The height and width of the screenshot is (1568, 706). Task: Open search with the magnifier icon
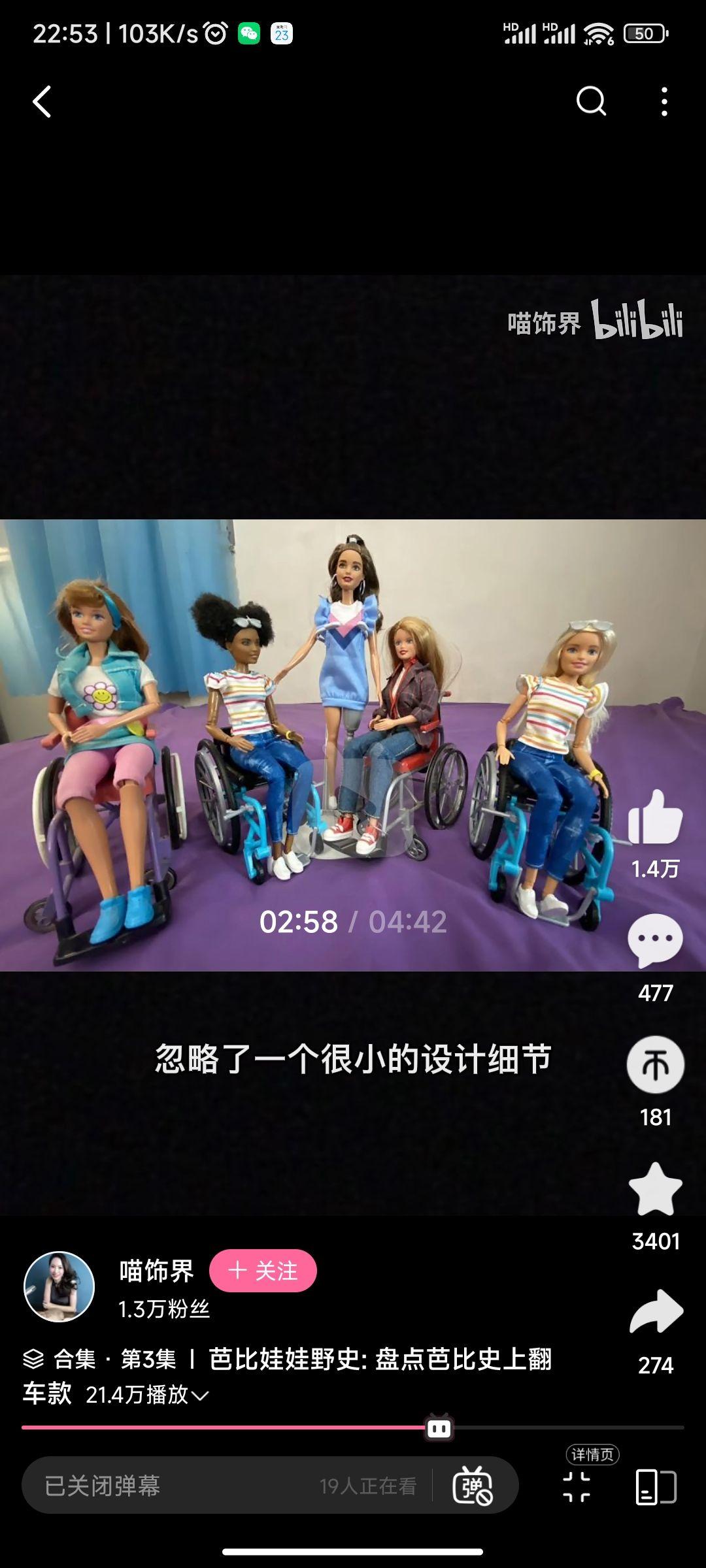(x=592, y=102)
